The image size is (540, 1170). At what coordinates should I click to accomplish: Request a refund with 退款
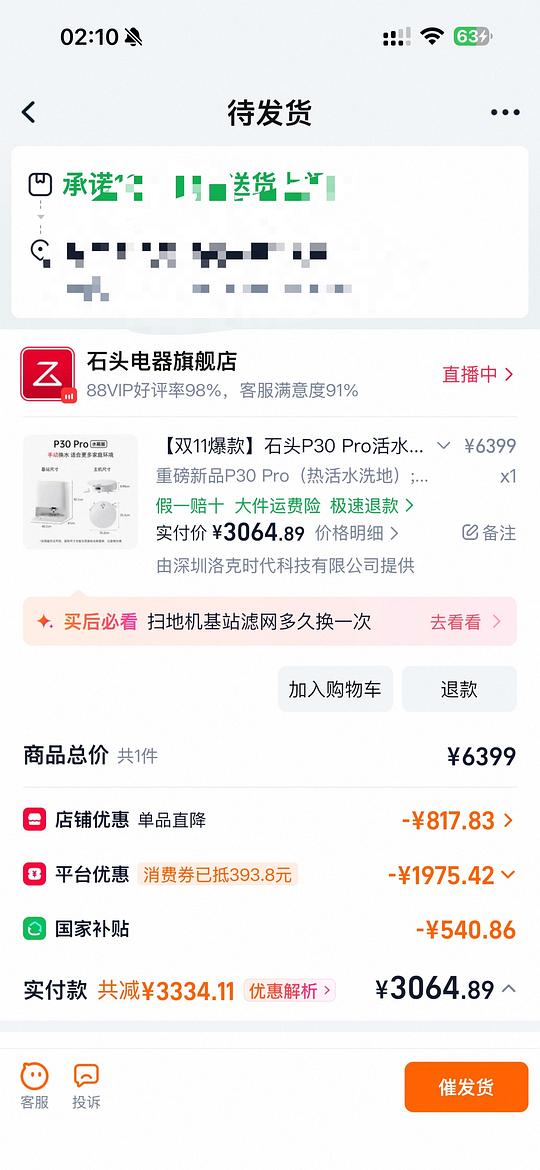459,689
